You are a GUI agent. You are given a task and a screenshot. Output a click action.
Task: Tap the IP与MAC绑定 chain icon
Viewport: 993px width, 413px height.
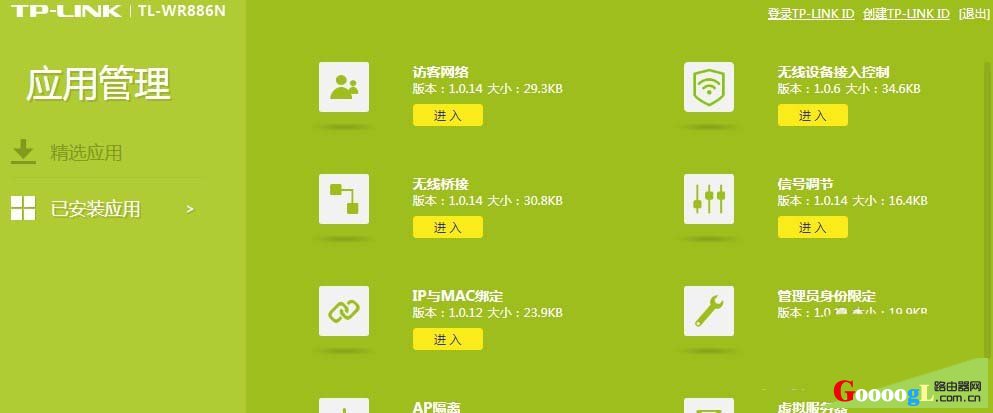pyautogui.click(x=343, y=311)
